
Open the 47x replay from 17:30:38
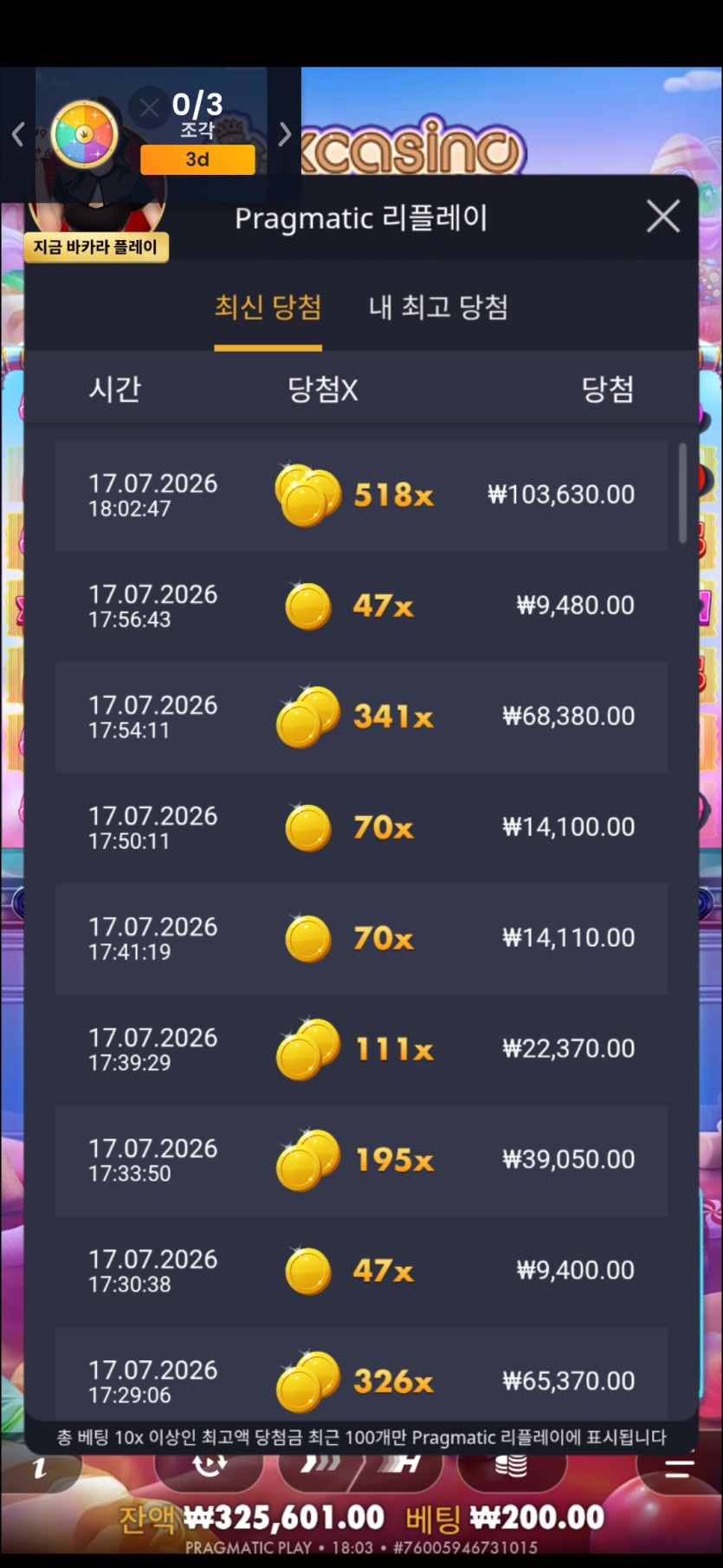click(361, 1272)
